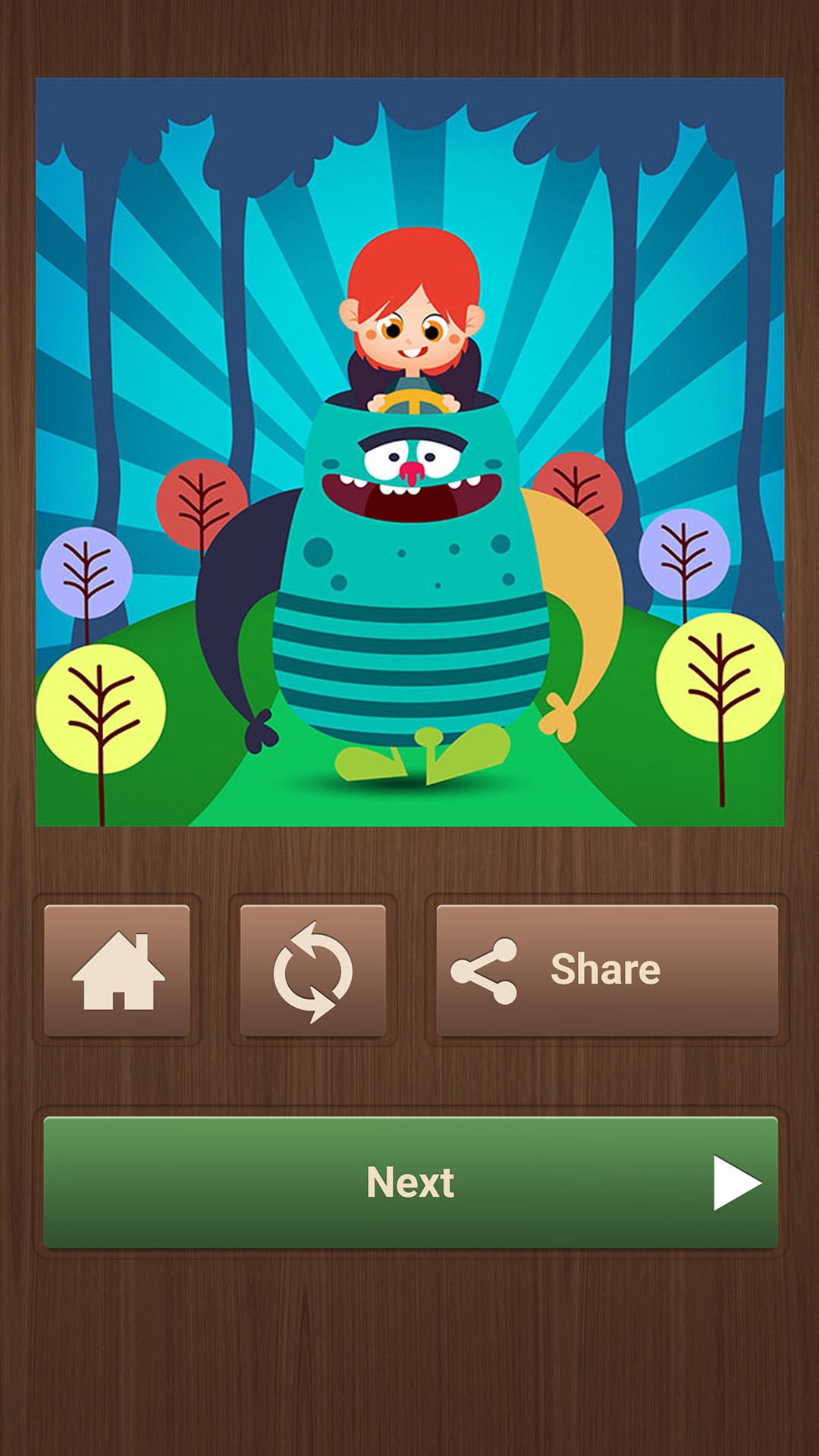Share the completed puzzle
The height and width of the screenshot is (1456, 819).
(x=607, y=970)
